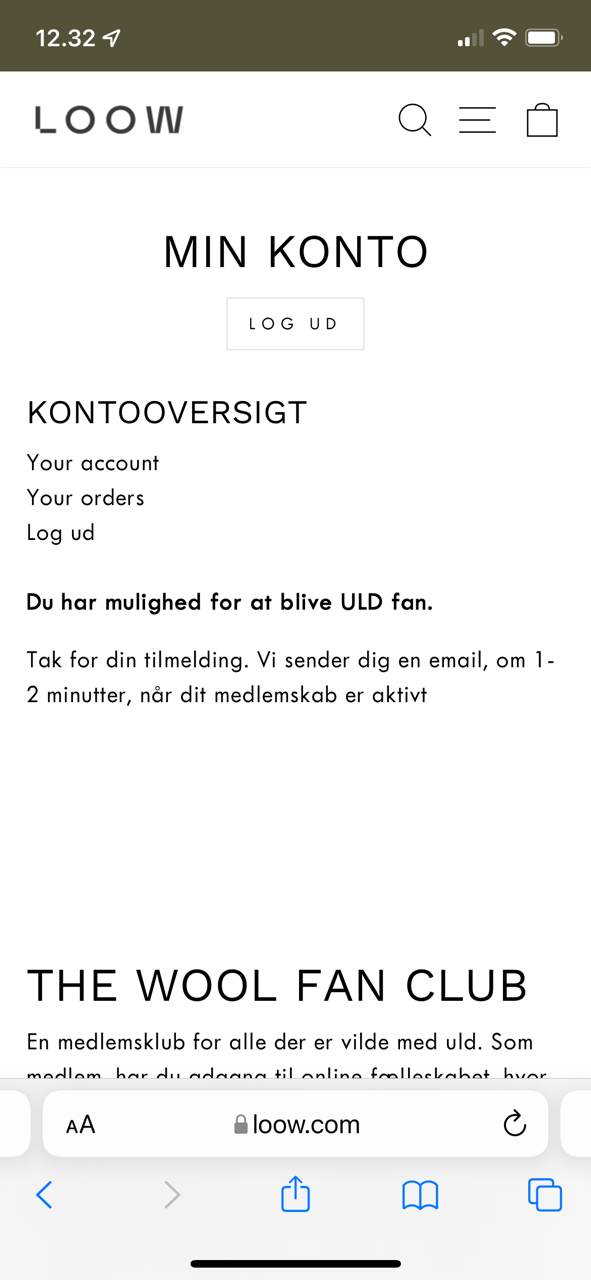This screenshot has height=1280, width=591.
Task: Open the search magnifier icon
Action: point(415,120)
